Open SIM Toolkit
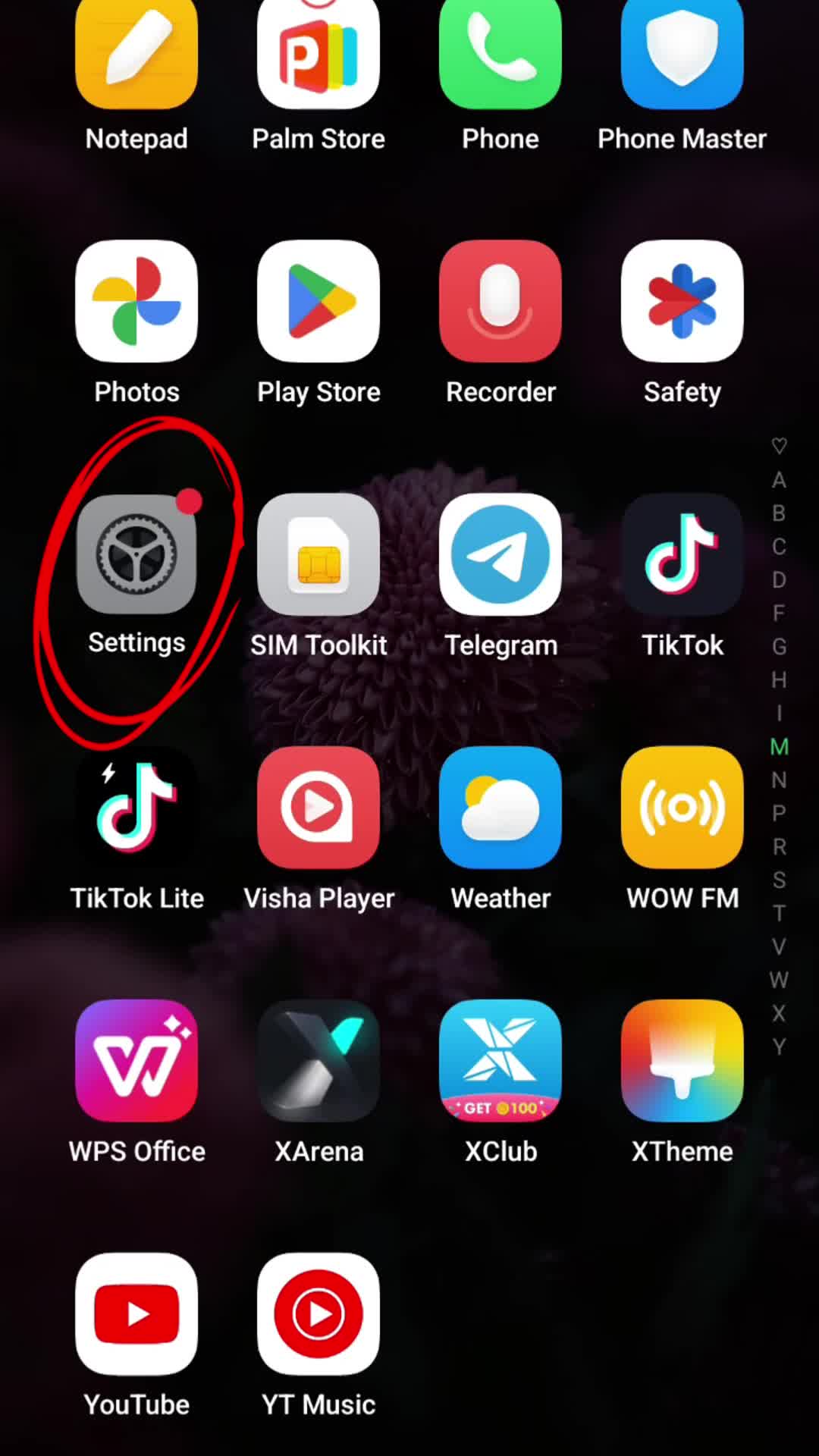Screen dimensions: 819x1456 tap(318, 555)
